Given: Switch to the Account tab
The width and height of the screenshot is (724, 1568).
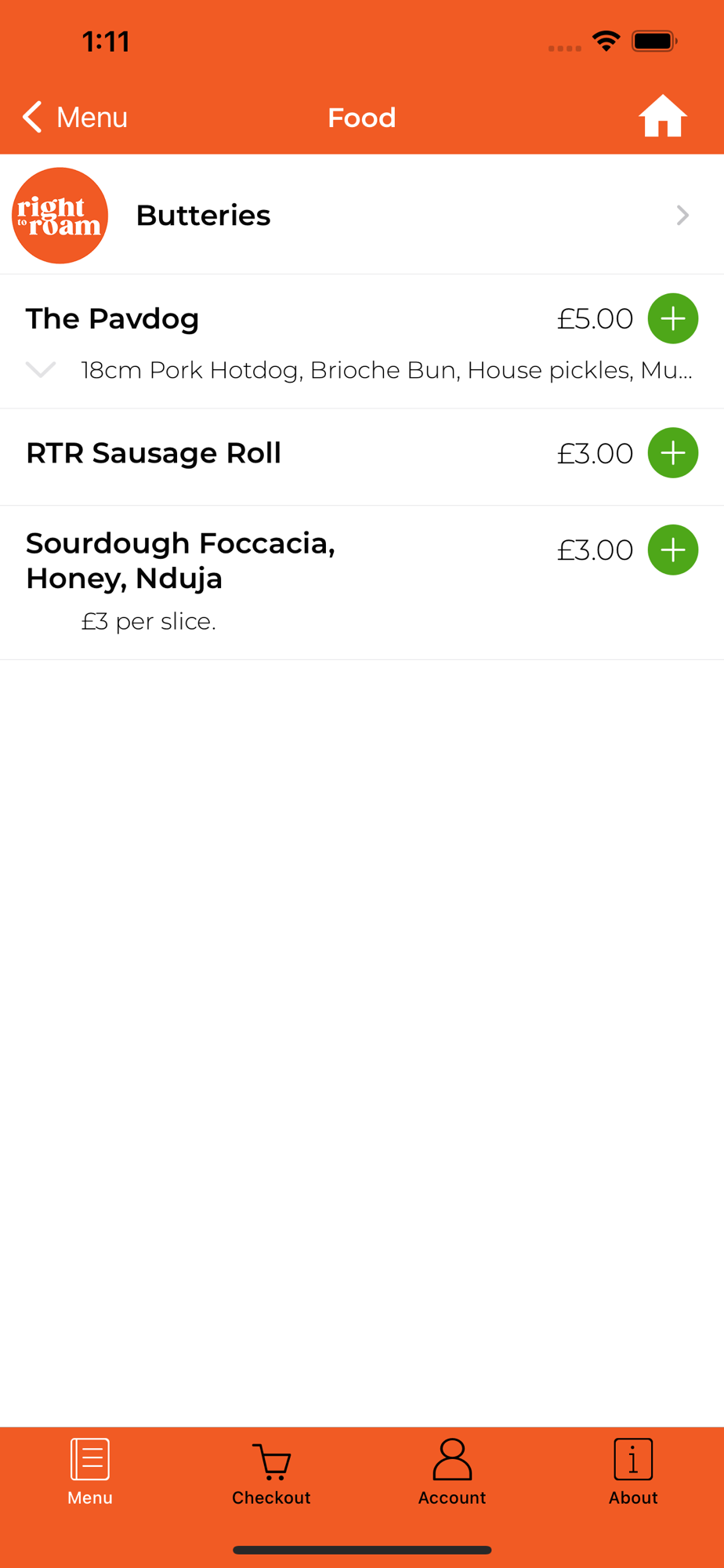Looking at the screenshot, I should coord(452,1472).
